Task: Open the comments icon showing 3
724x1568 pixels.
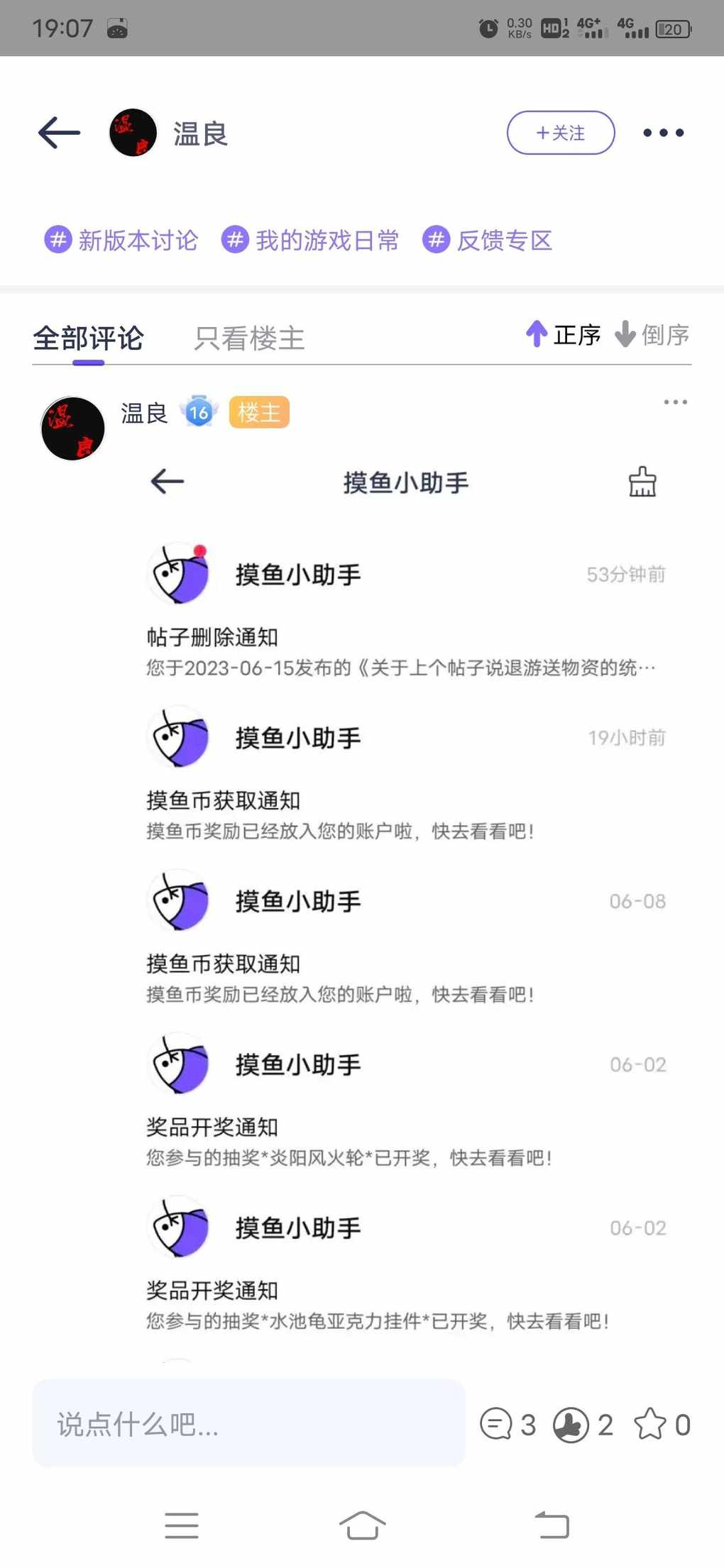Action: pyautogui.click(x=508, y=1424)
